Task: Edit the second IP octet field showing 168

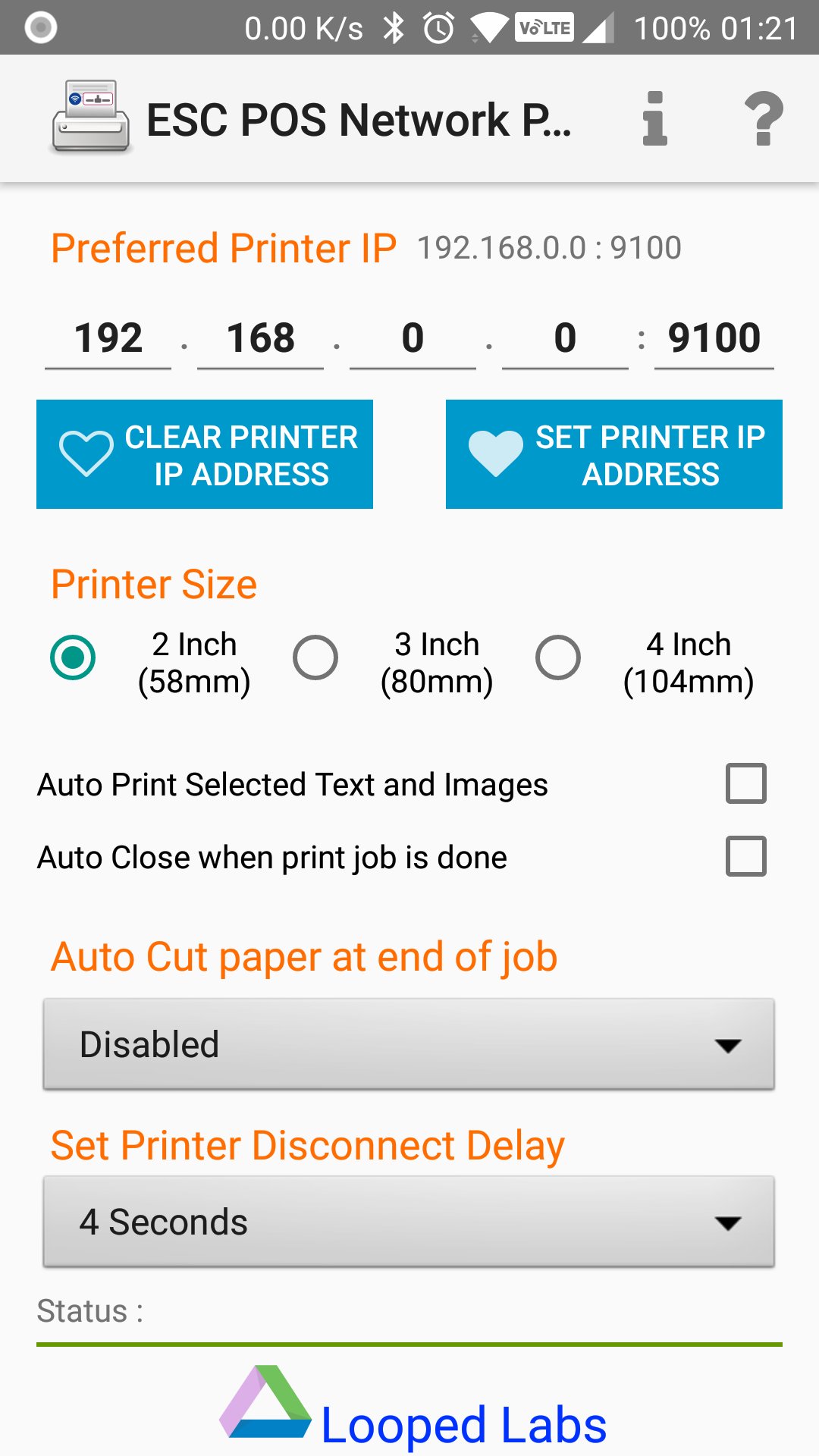Action: [260, 338]
